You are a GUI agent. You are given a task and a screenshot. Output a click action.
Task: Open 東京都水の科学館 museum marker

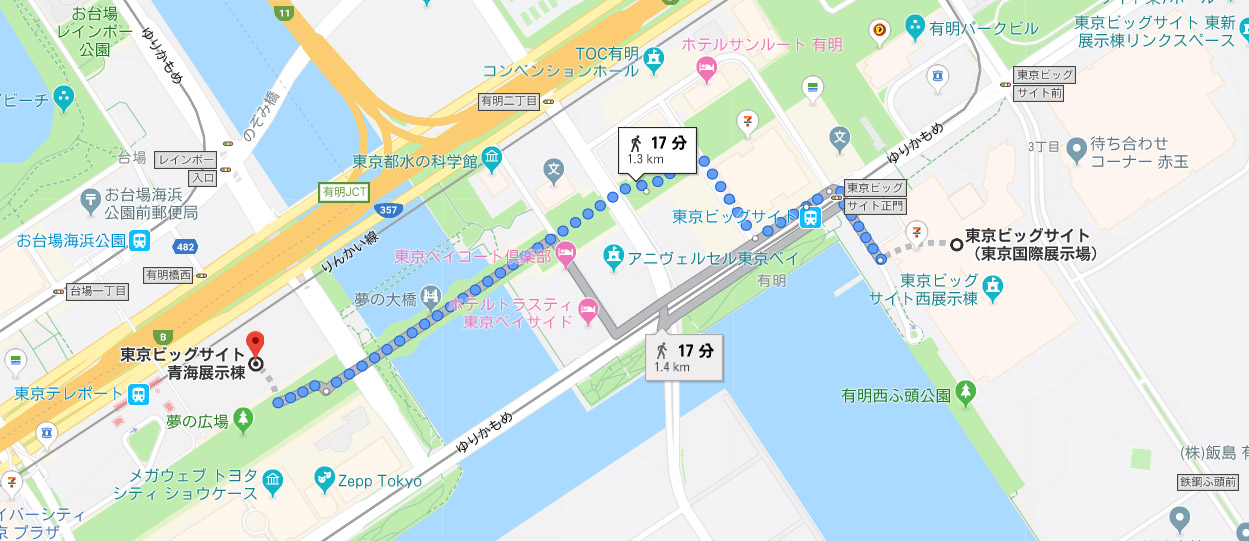pyautogui.click(x=492, y=157)
